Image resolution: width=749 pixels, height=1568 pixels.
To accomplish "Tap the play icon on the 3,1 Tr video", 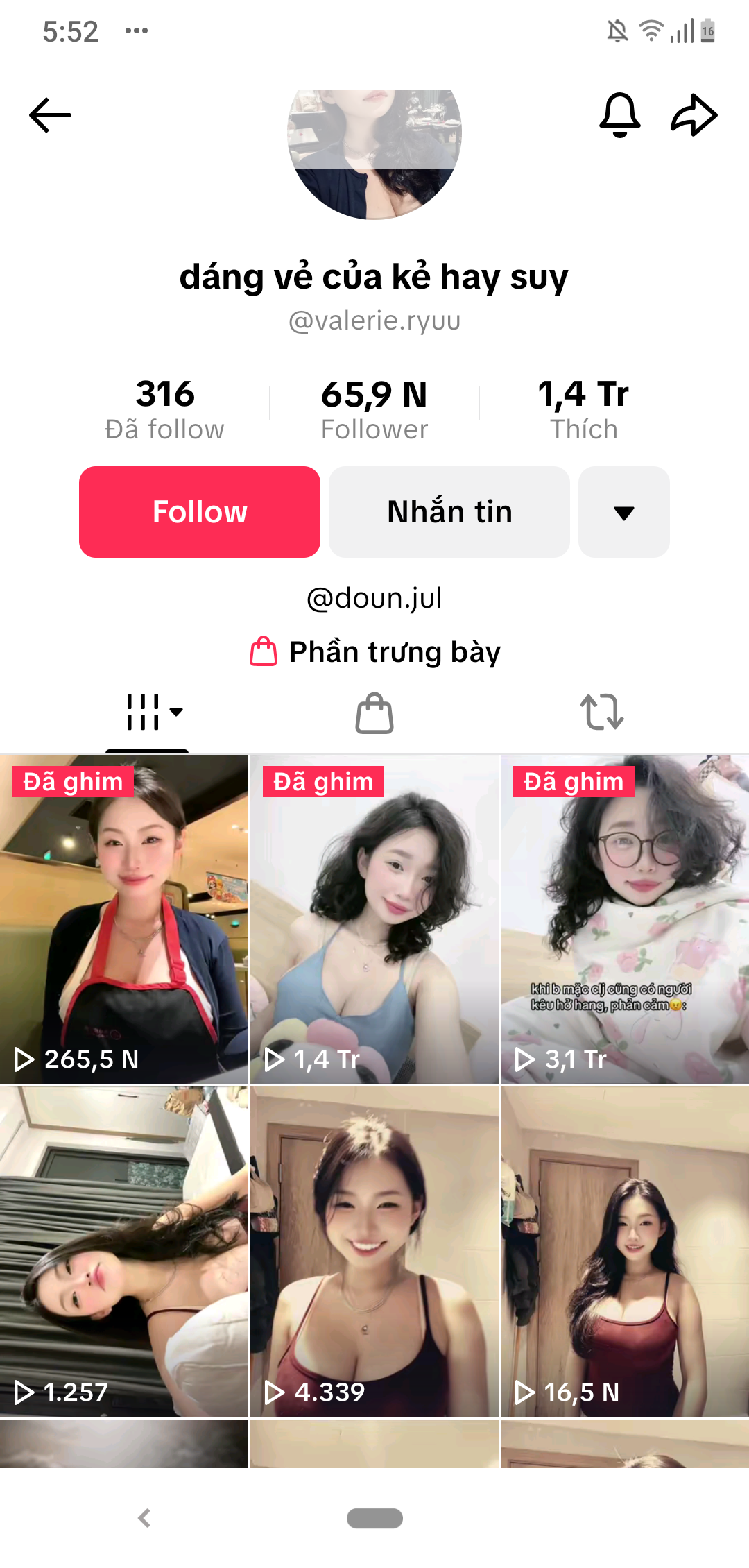I will (525, 1059).
